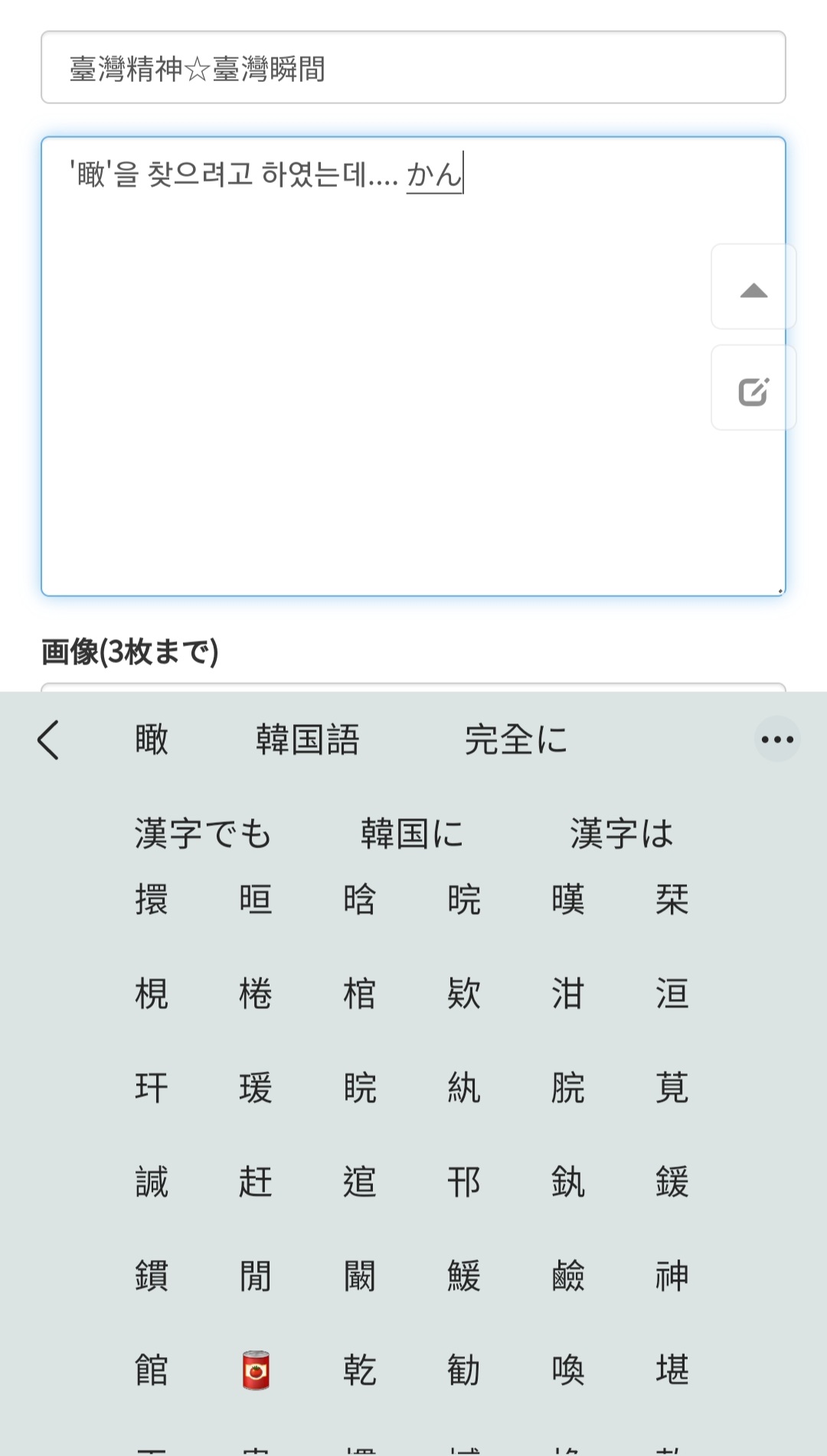Screen dimensions: 827x1456
Task: Select candidate 漢字でも
Action: pyautogui.click(x=203, y=834)
